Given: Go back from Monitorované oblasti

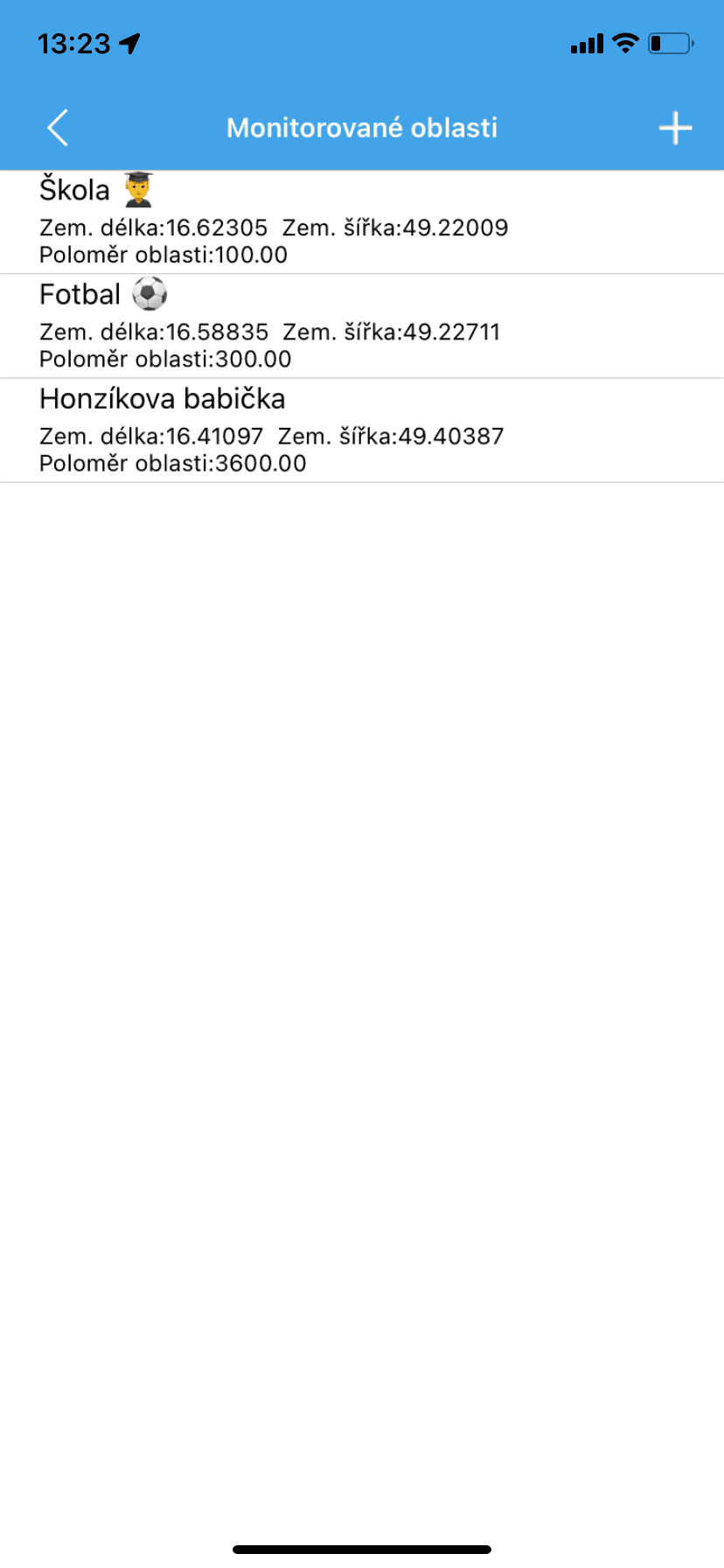Looking at the screenshot, I should (x=58, y=128).
